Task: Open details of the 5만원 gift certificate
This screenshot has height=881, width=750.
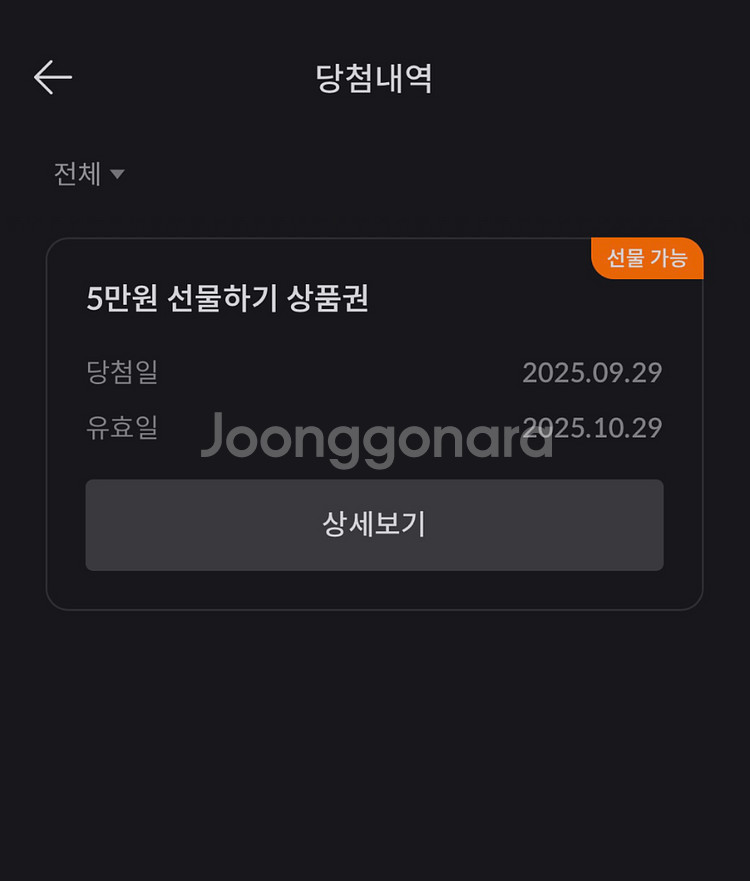Action: click(374, 525)
